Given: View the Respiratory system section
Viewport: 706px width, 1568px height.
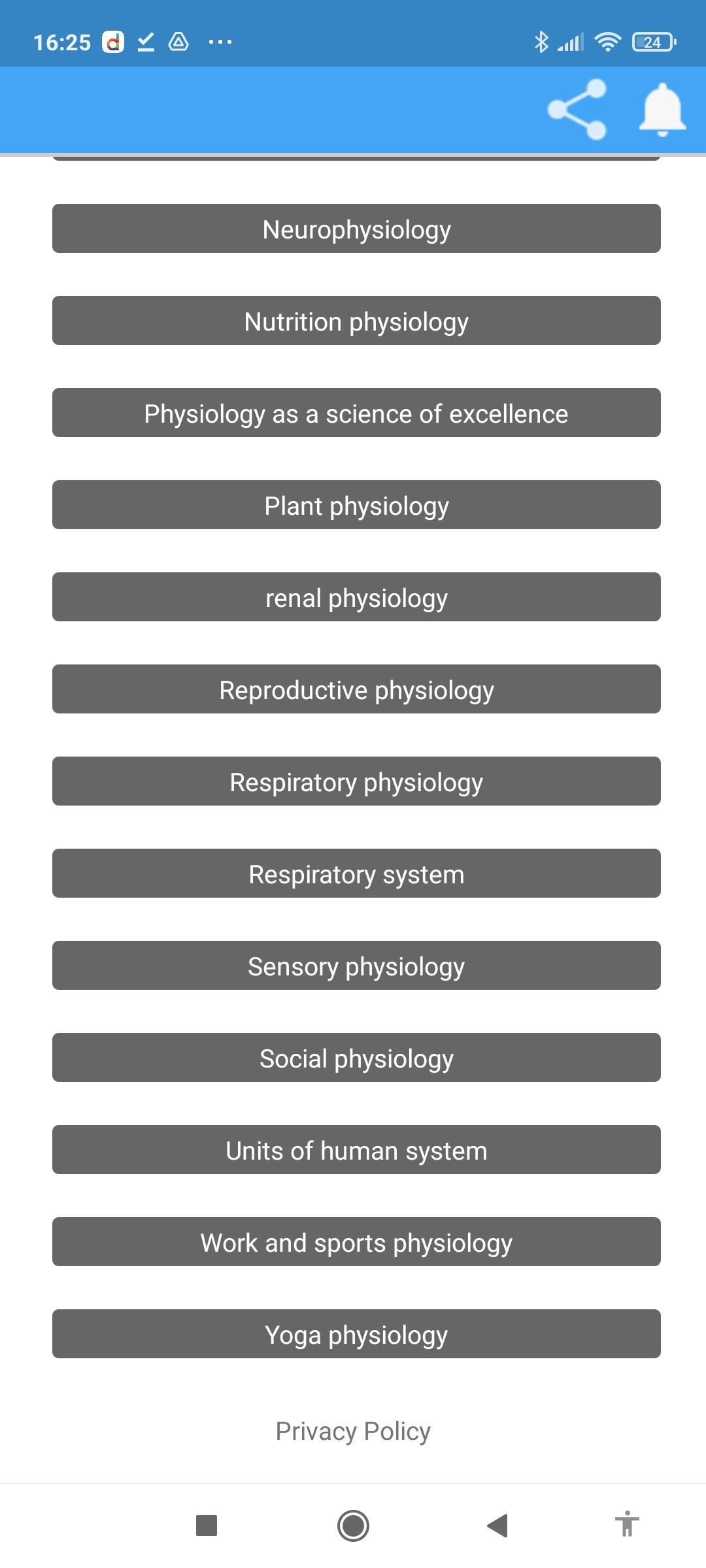Looking at the screenshot, I should (x=356, y=874).
